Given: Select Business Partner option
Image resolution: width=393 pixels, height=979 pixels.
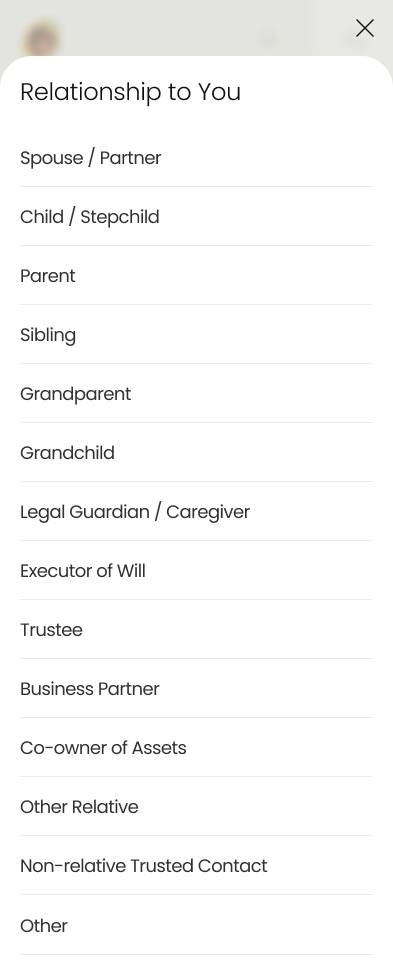Looking at the screenshot, I should (196, 688).
